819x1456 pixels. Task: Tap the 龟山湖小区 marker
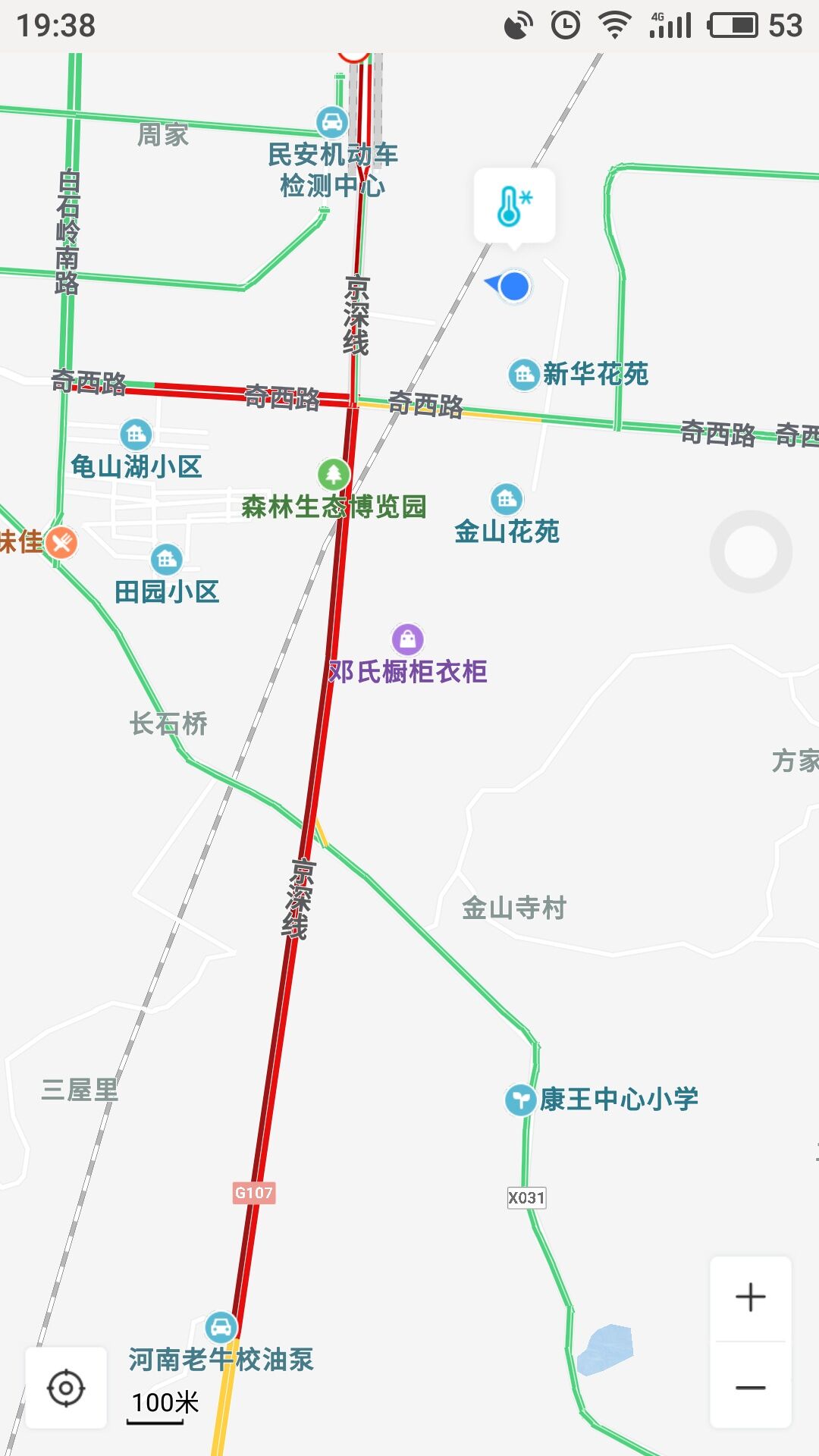click(x=136, y=435)
